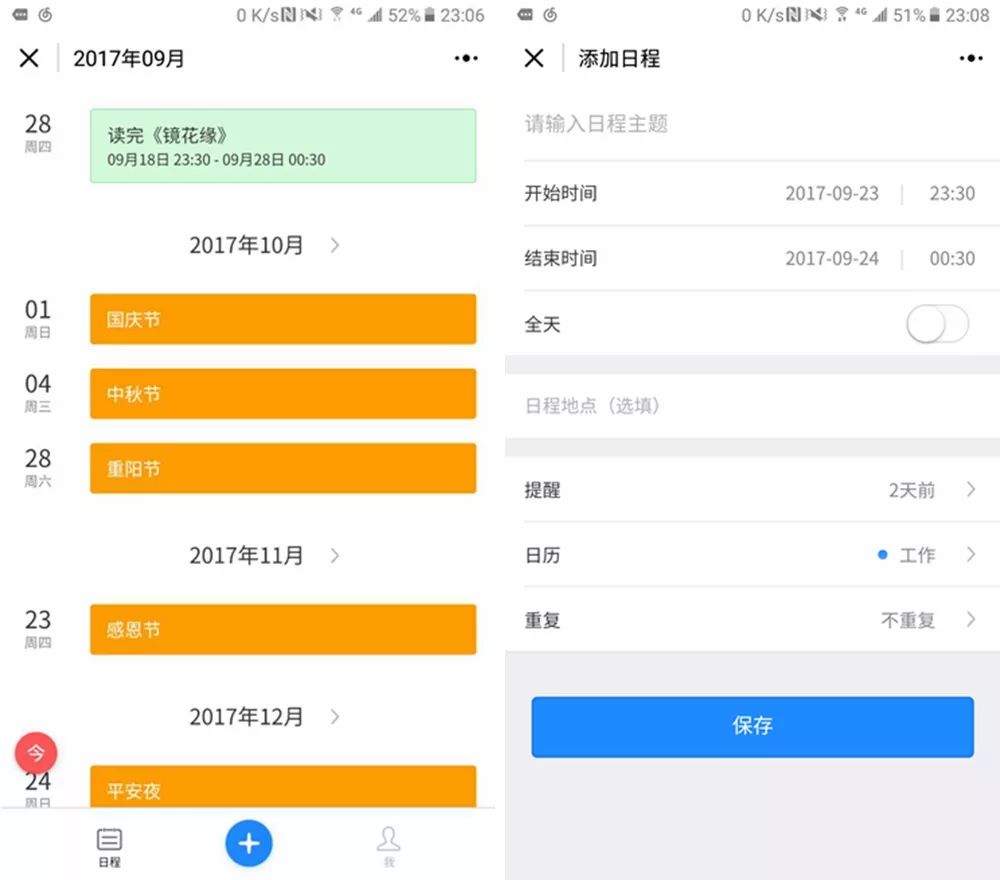This screenshot has width=1000, height=880.
Task: Open overflow menu on 添加日程 page
Action: pyautogui.click(x=970, y=58)
